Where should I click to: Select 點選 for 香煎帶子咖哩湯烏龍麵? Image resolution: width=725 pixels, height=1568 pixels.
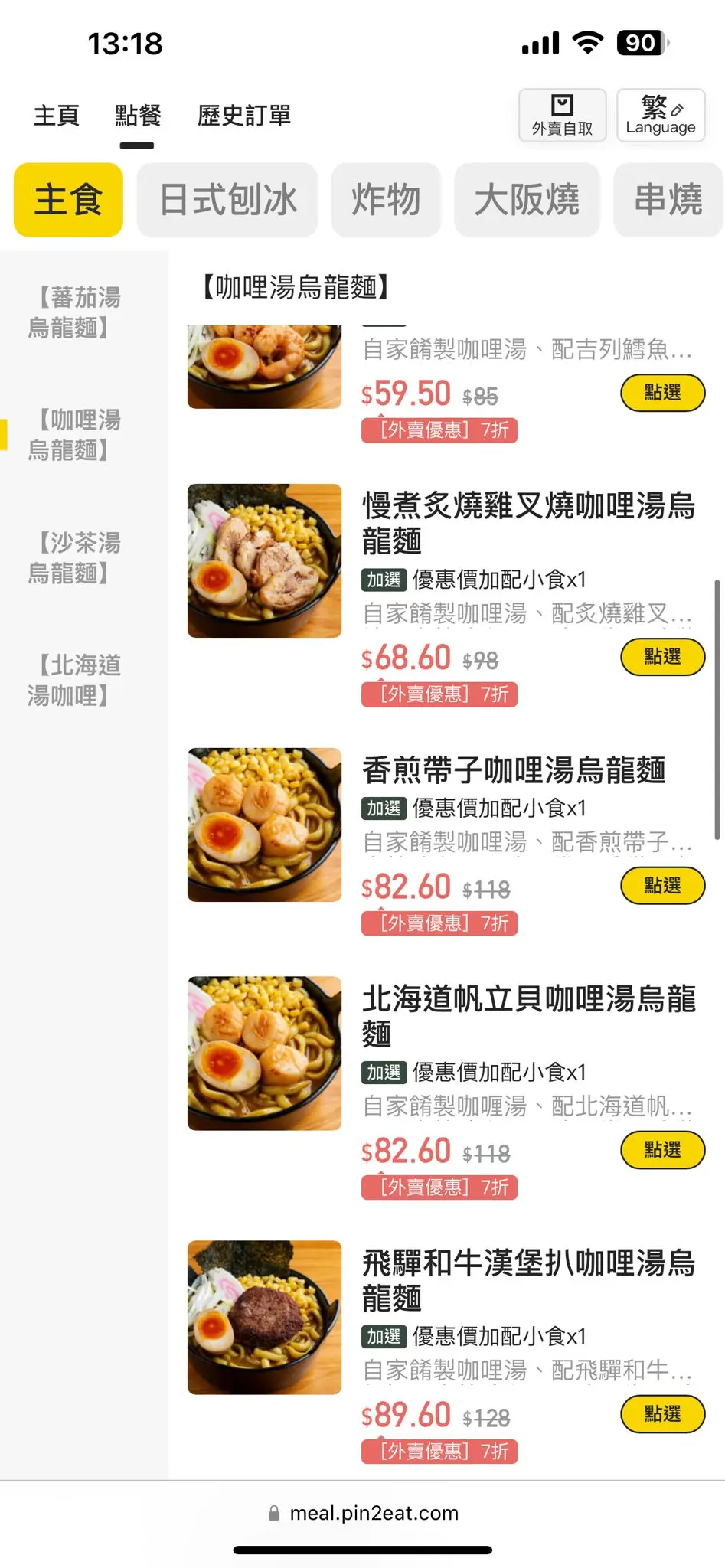click(662, 886)
